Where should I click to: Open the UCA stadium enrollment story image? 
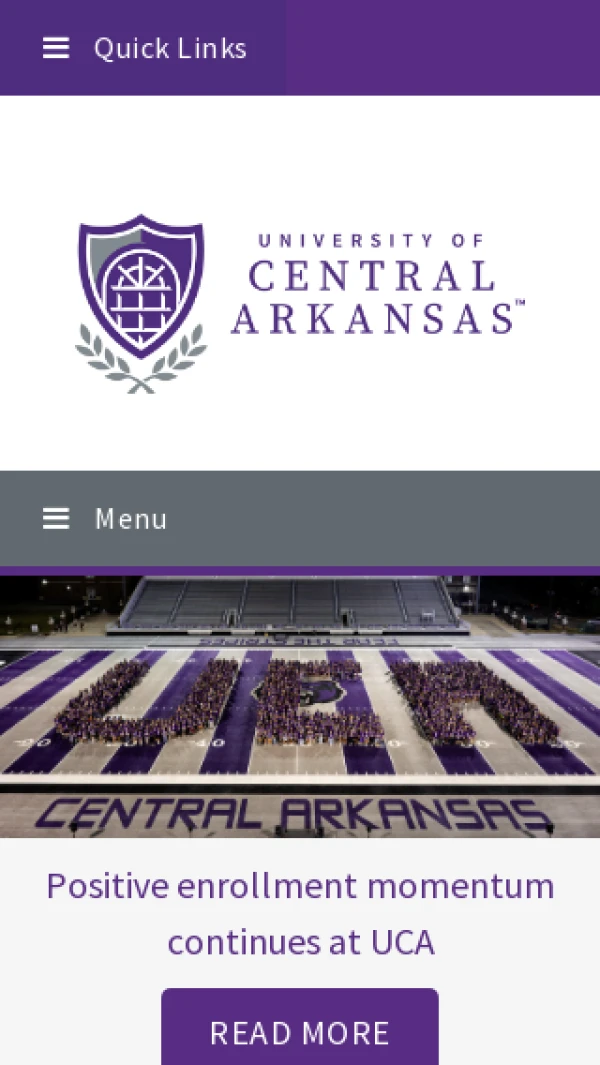[300, 706]
